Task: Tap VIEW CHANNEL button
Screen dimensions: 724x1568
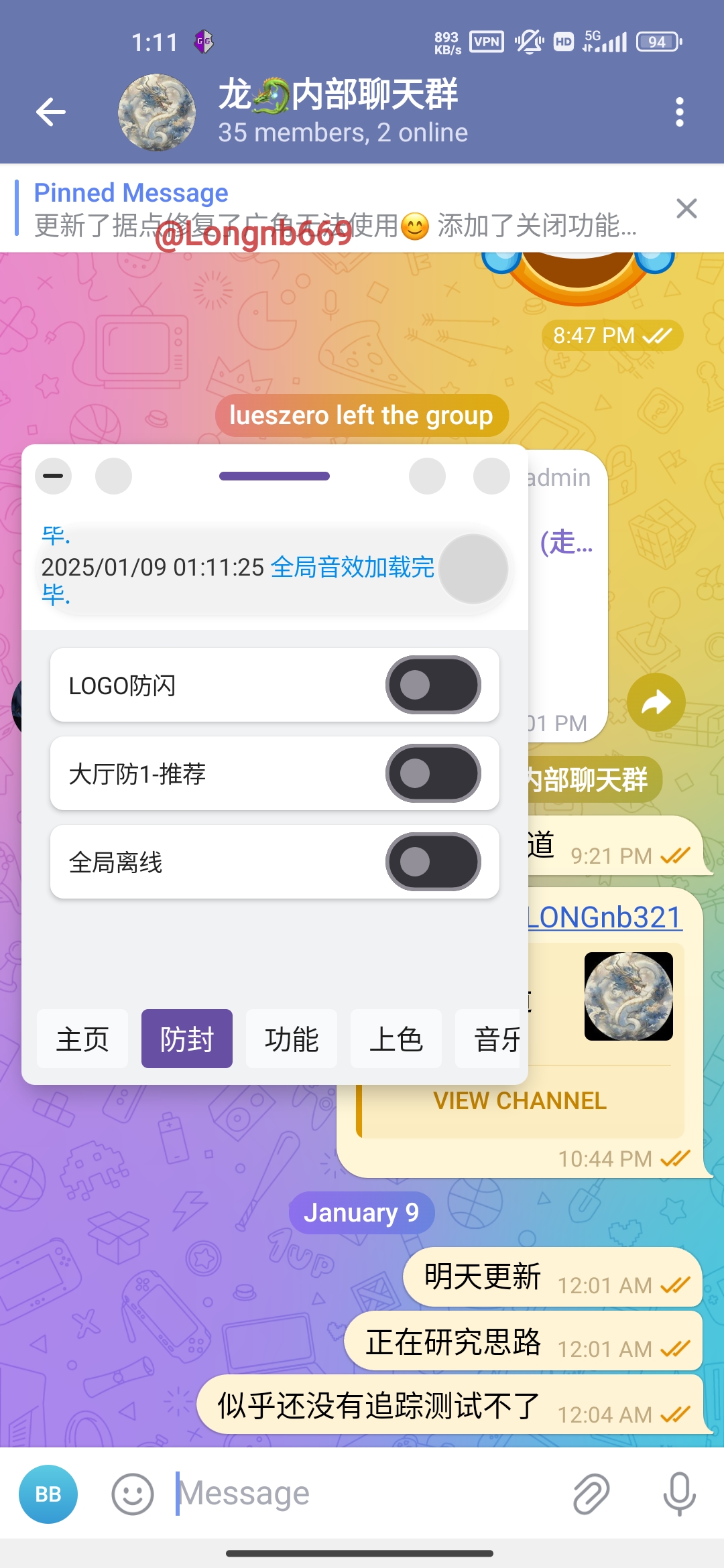Action: [520, 1101]
